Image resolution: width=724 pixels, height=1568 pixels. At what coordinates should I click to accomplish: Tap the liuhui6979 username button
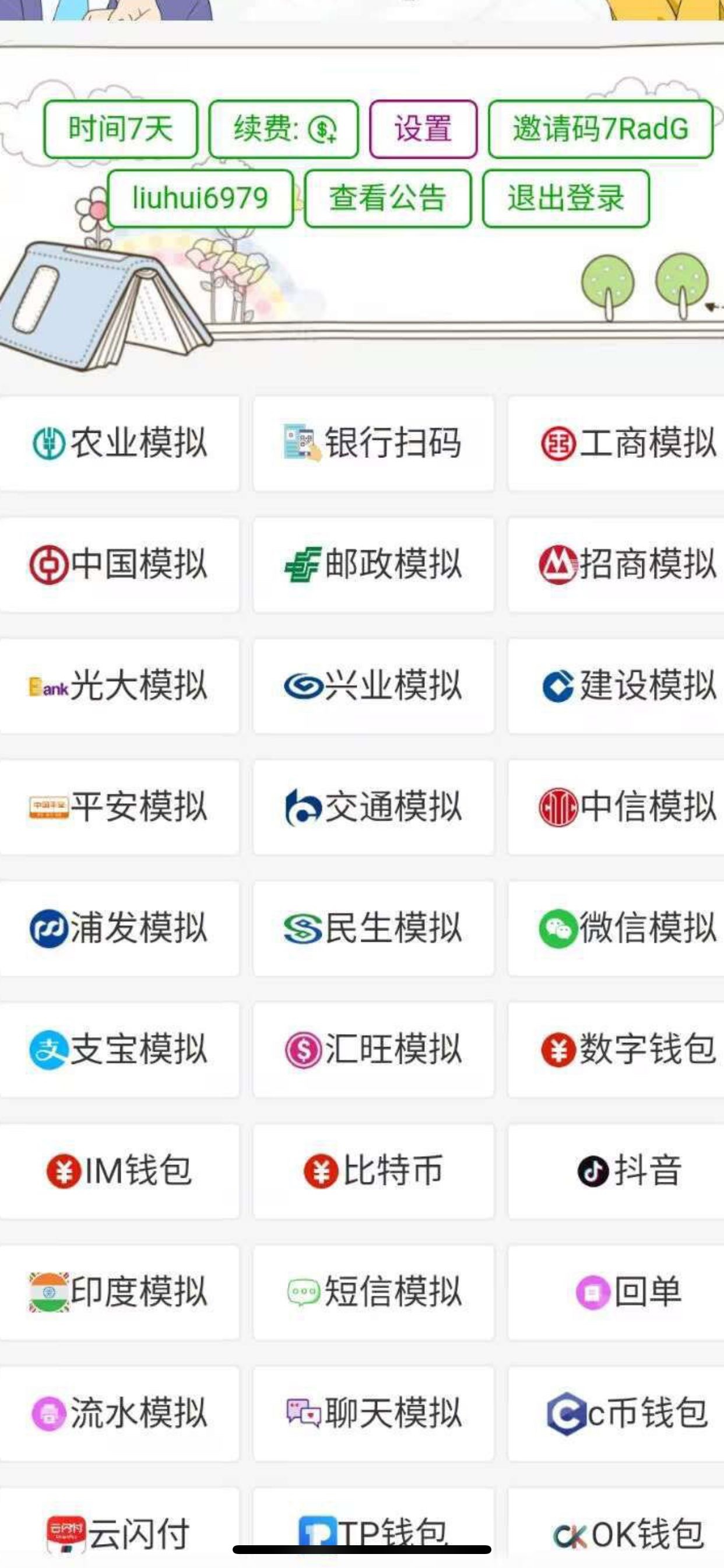point(200,198)
